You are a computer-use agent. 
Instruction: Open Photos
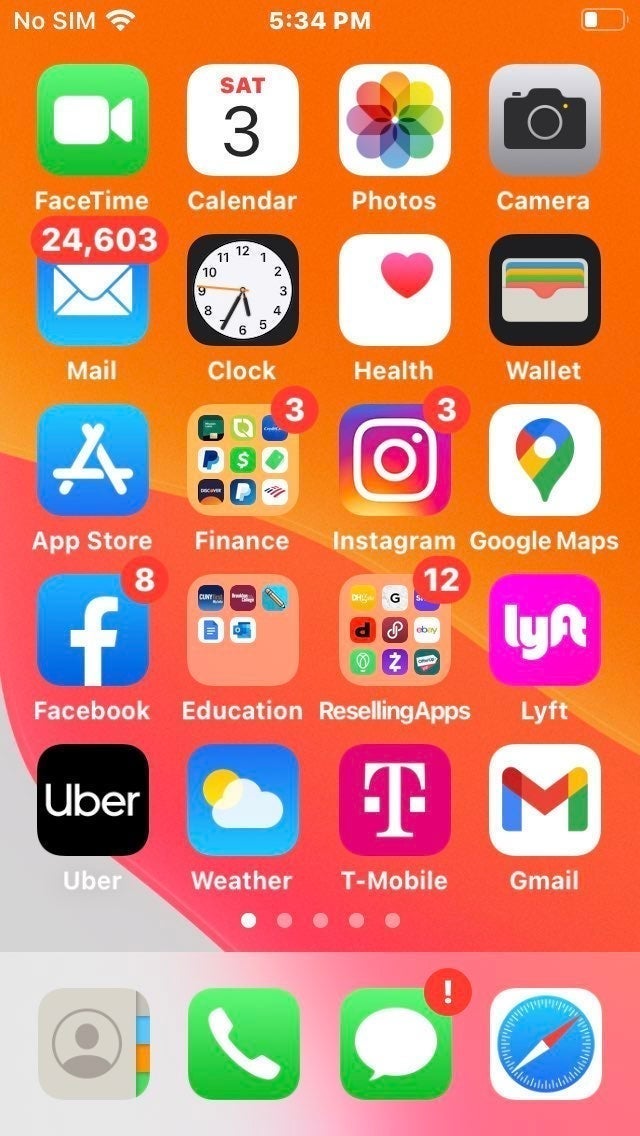point(394,120)
